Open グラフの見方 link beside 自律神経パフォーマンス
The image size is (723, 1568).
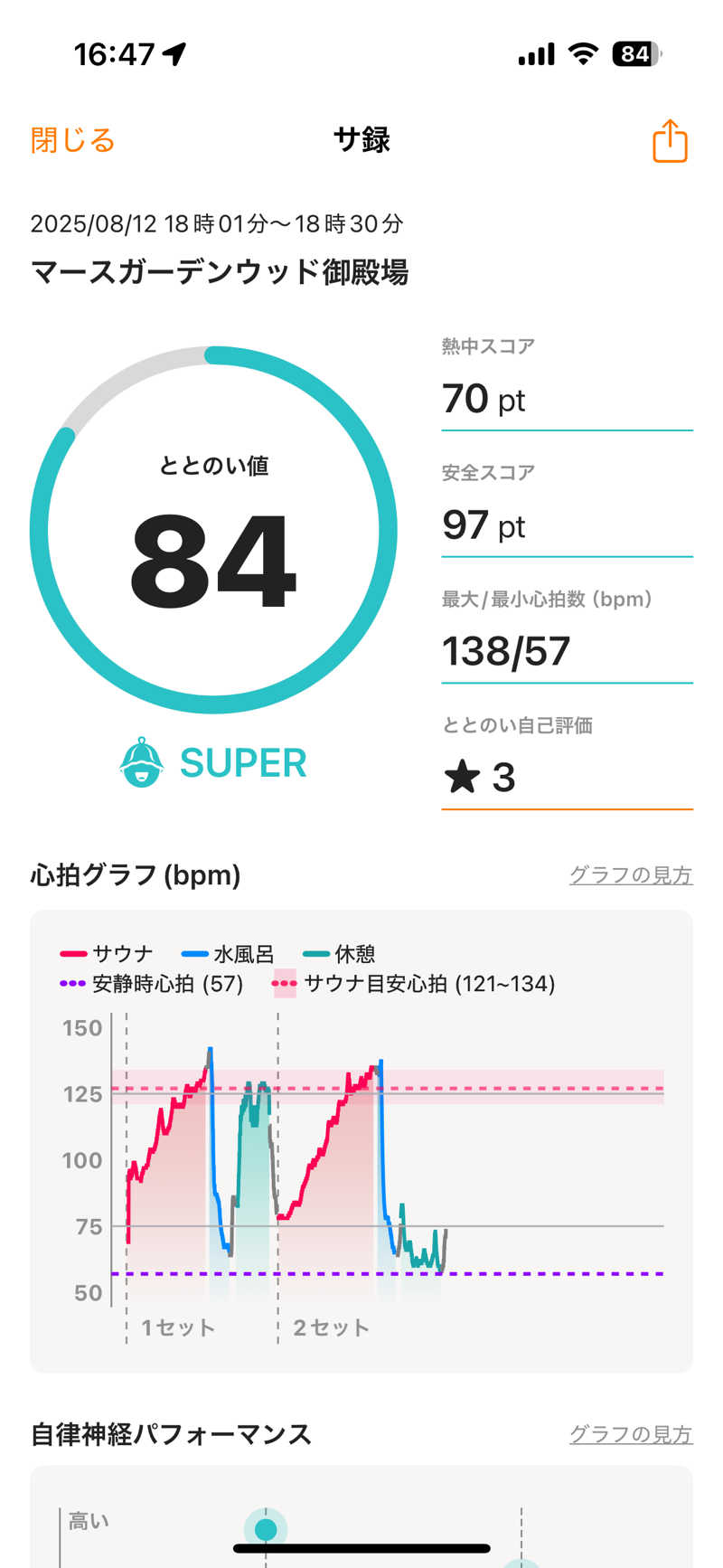630,1434
